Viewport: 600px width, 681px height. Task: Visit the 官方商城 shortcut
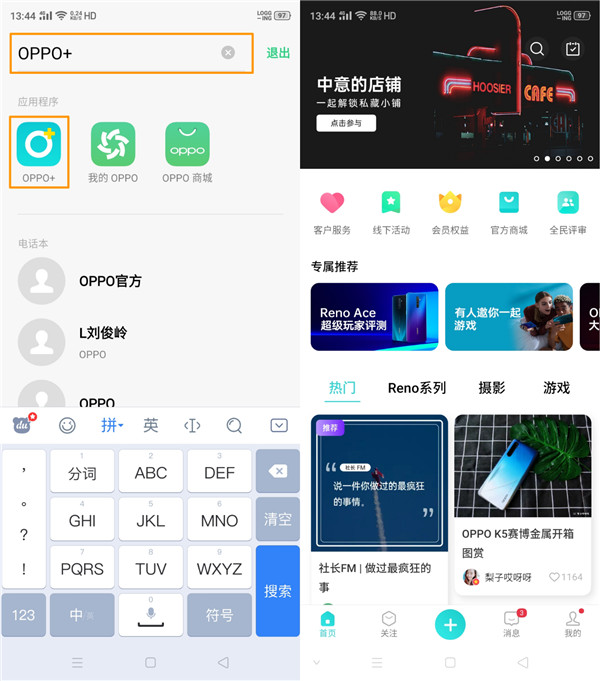(x=508, y=212)
